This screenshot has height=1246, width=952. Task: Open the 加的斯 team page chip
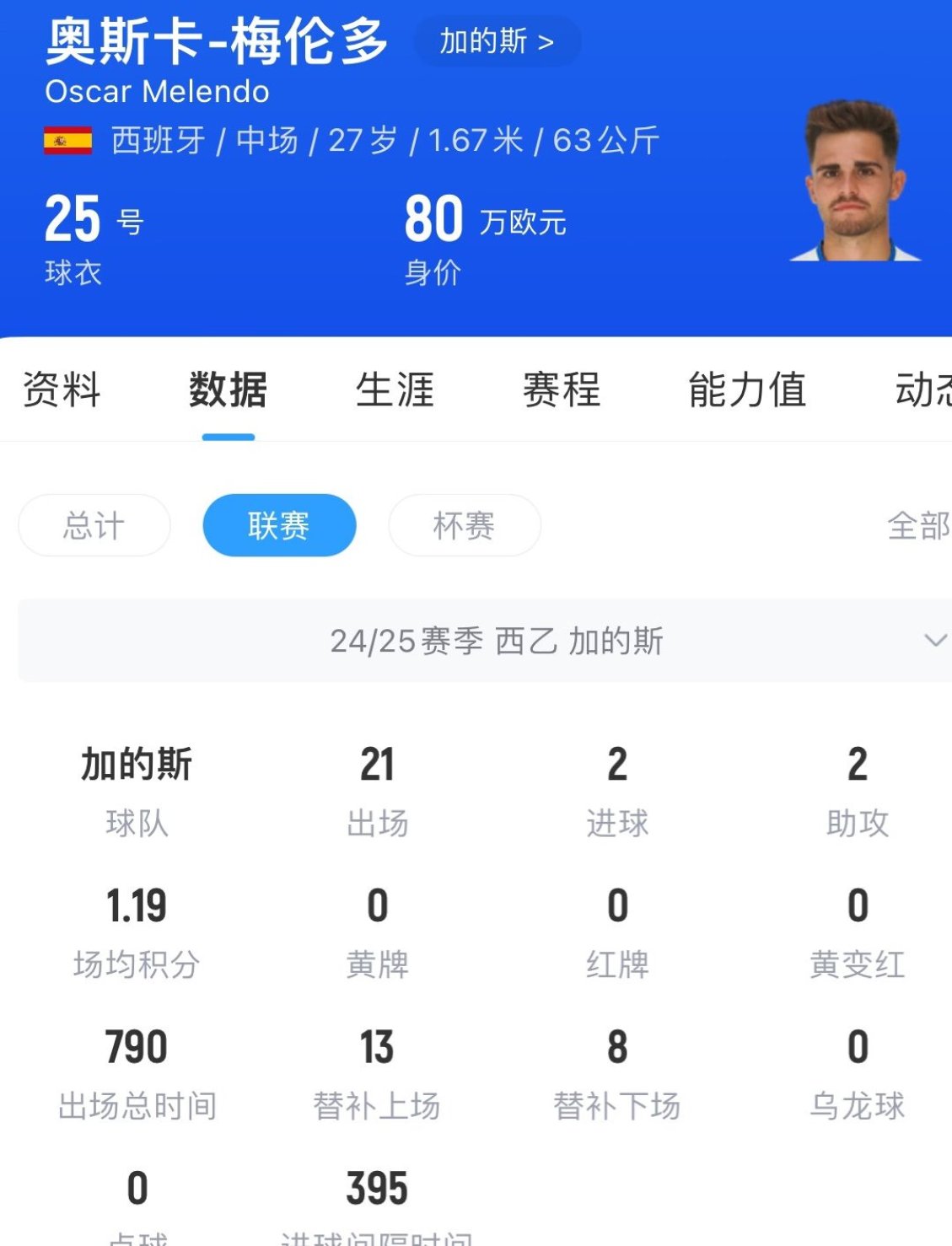coord(497,41)
